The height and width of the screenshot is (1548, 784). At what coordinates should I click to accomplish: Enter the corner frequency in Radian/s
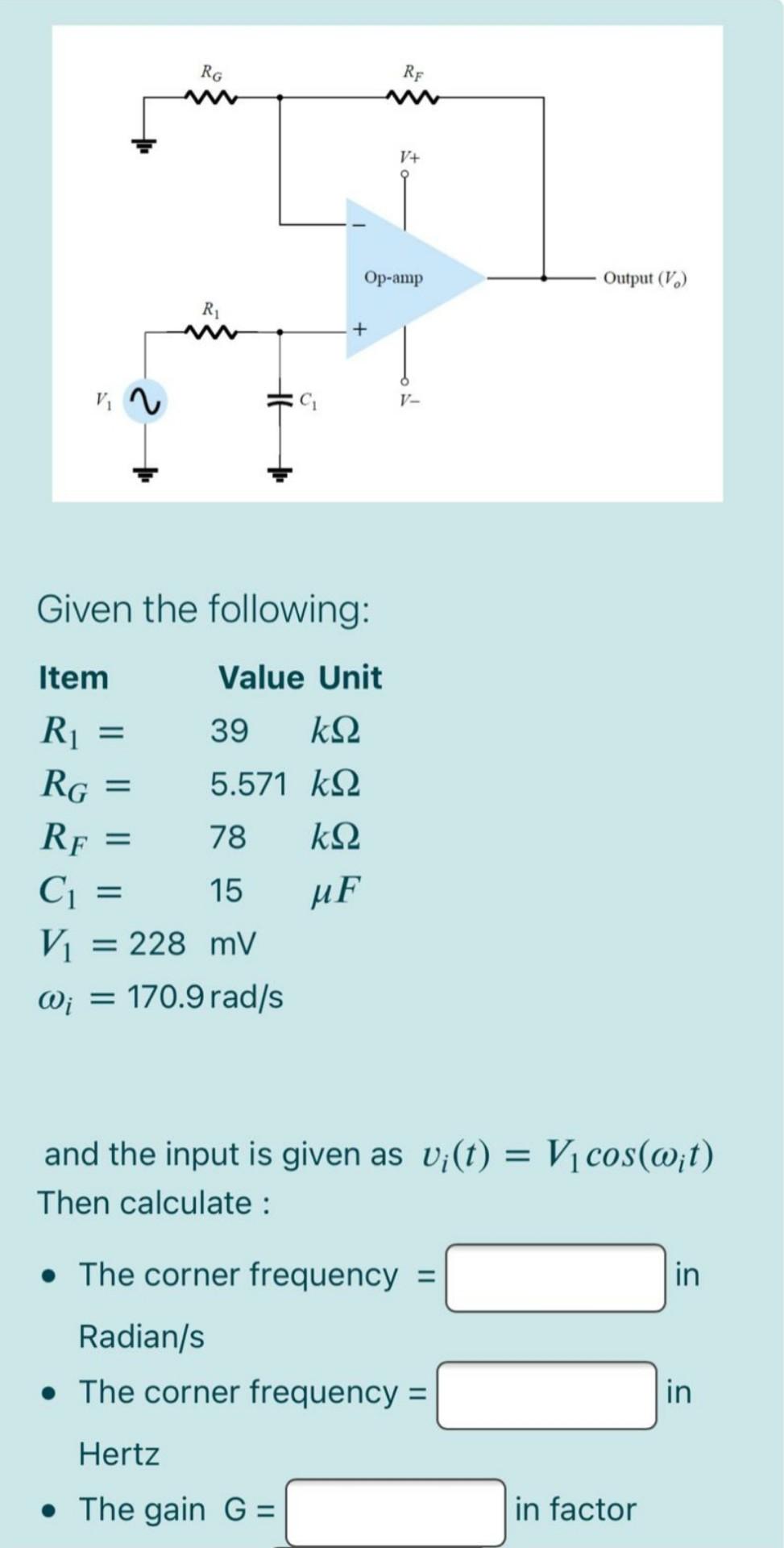point(555,1278)
